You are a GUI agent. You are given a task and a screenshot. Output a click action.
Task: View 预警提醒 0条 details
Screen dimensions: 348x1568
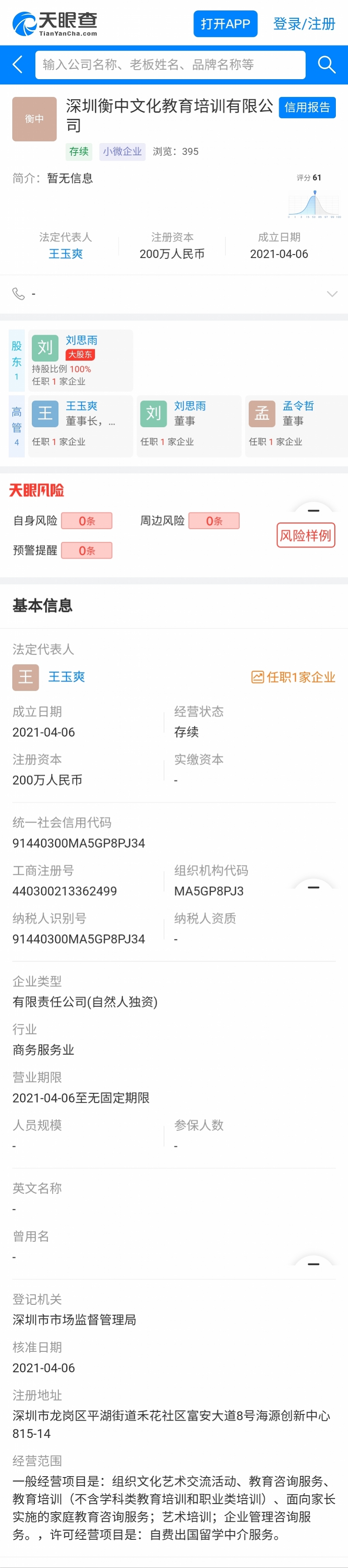click(x=87, y=551)
